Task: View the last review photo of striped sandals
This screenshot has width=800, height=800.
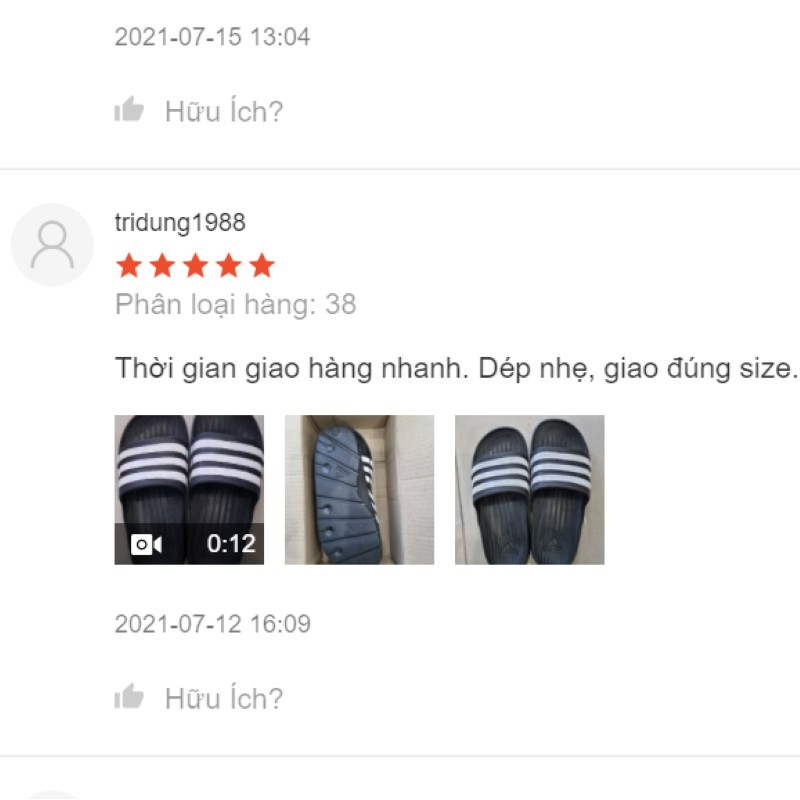Action: [x=529, y=489]
